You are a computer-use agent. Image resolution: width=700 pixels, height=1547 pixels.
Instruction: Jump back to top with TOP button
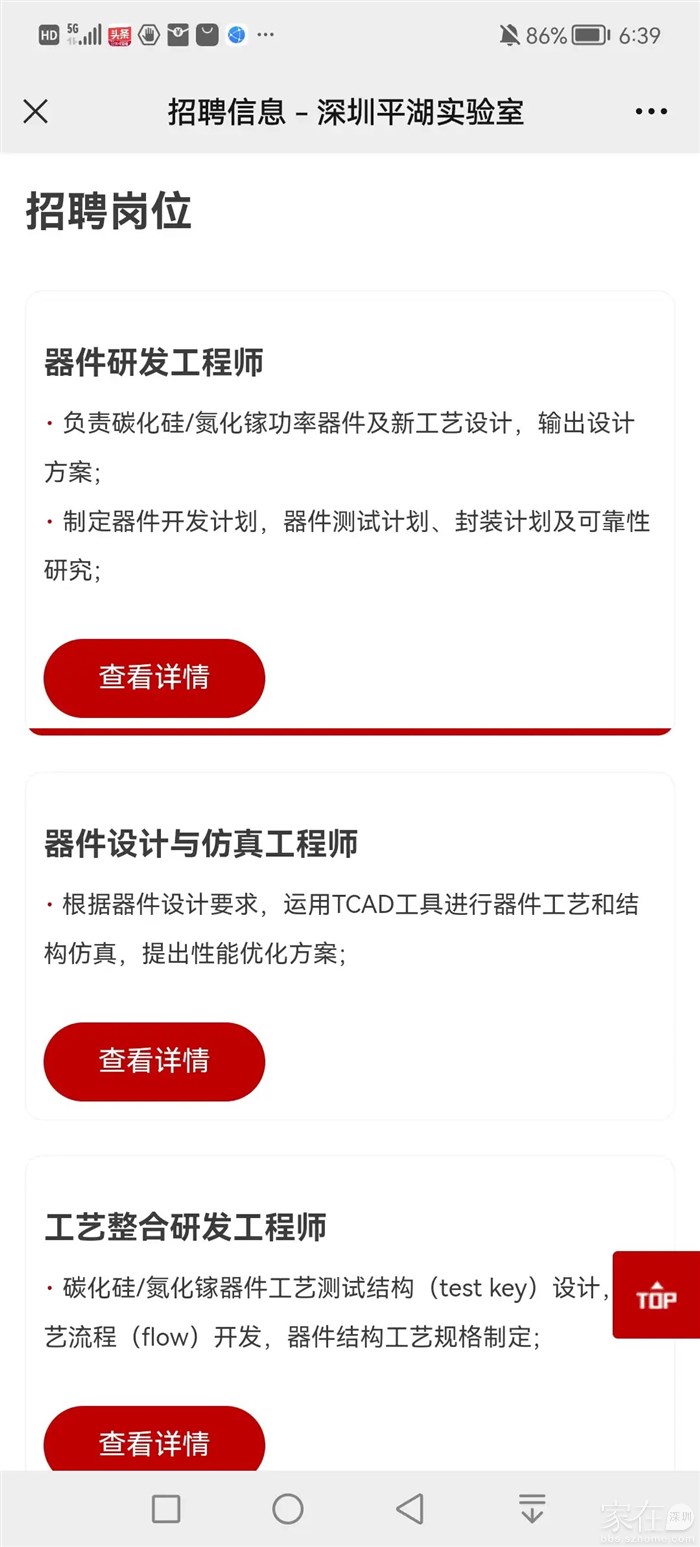656,1295
